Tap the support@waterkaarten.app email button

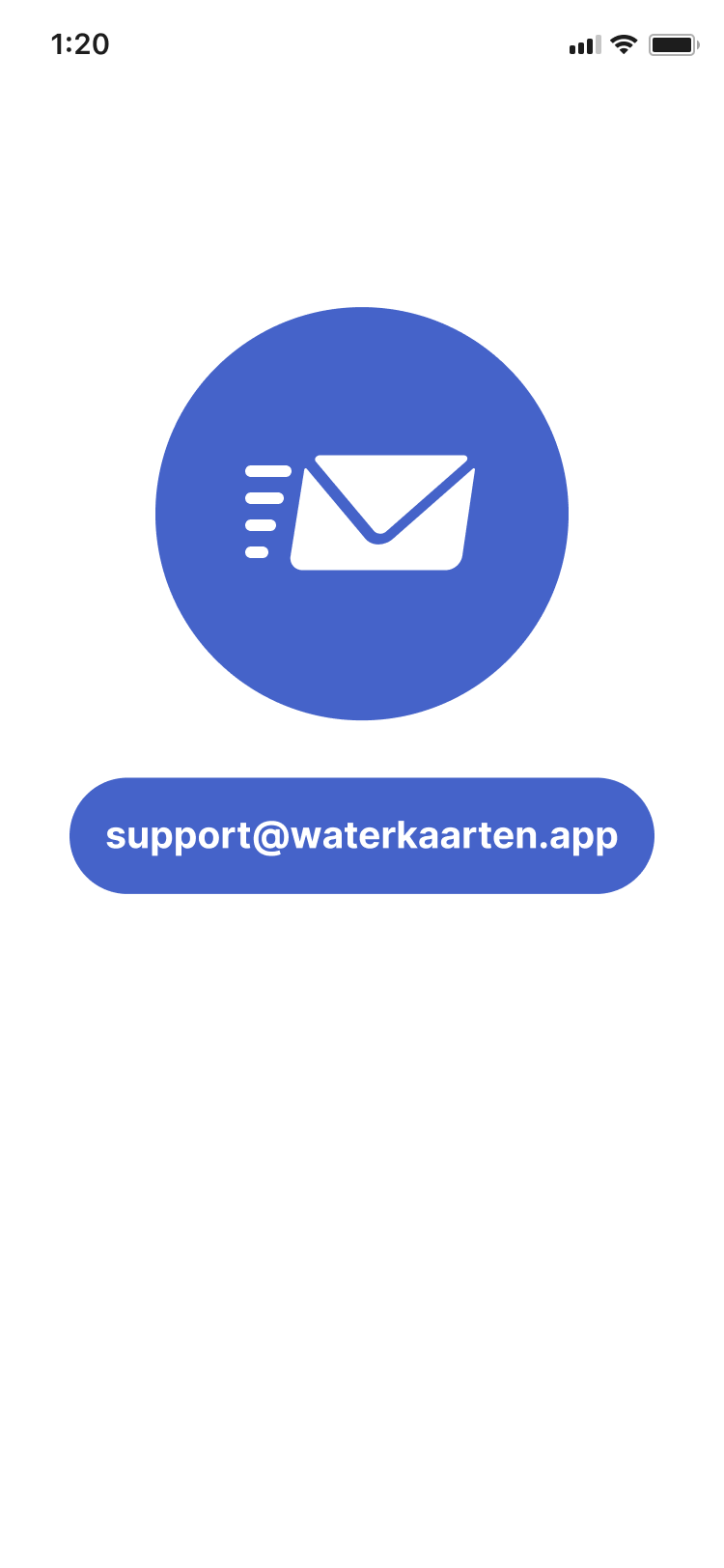[362, 835]
